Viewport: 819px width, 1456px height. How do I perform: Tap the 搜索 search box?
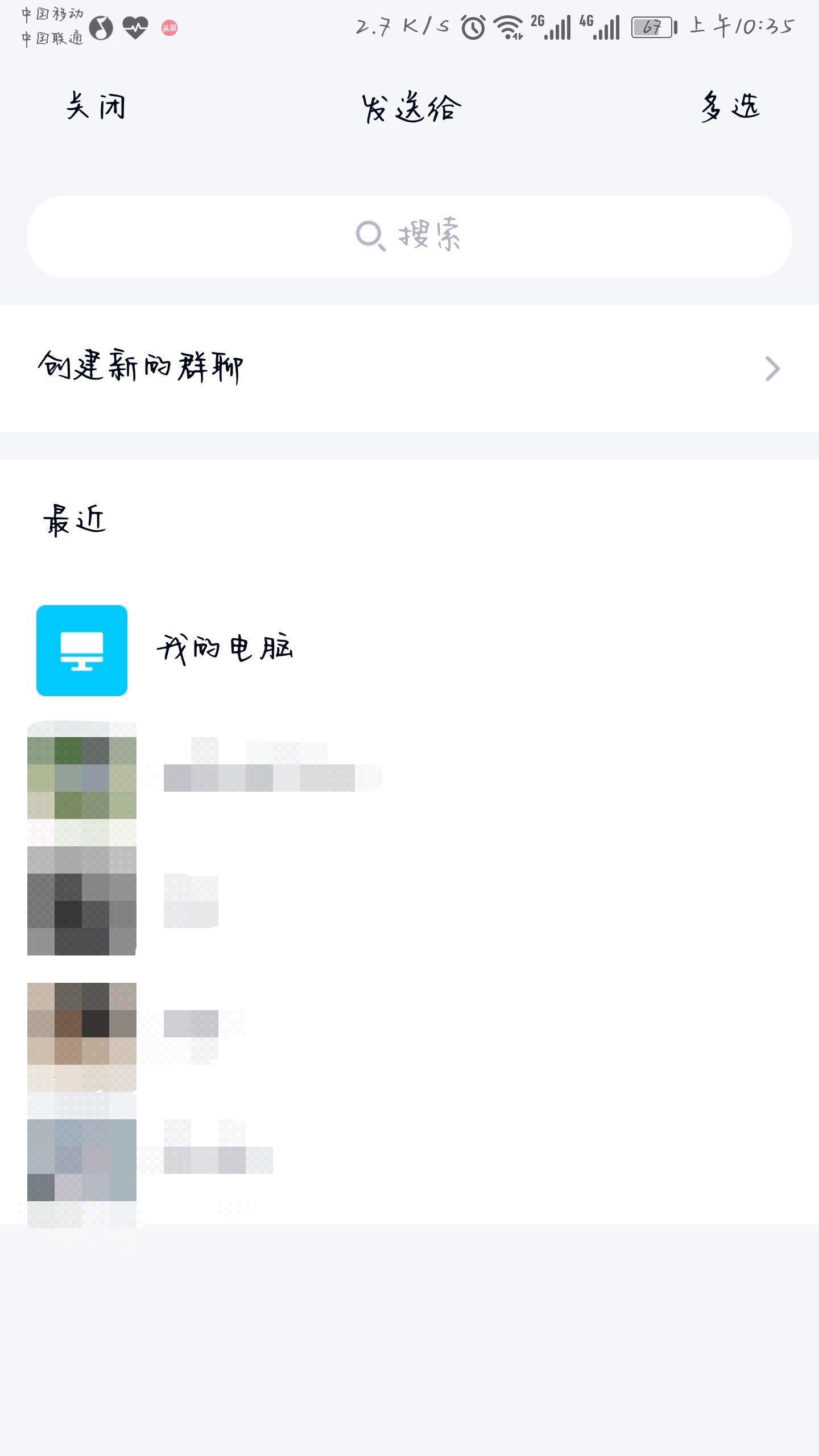click(409, 236)
